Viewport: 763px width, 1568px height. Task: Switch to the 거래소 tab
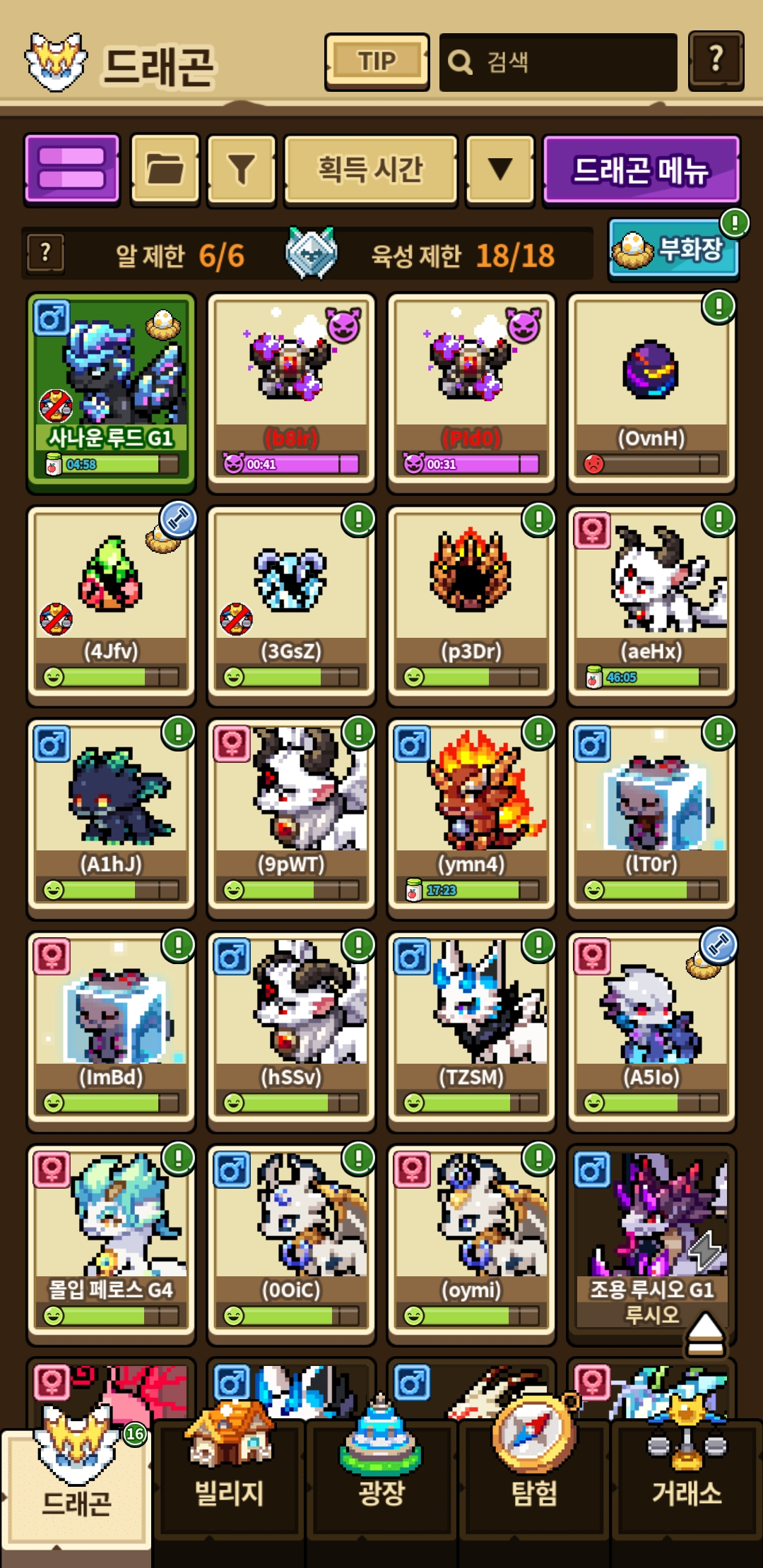click(x=687, y=1480)
